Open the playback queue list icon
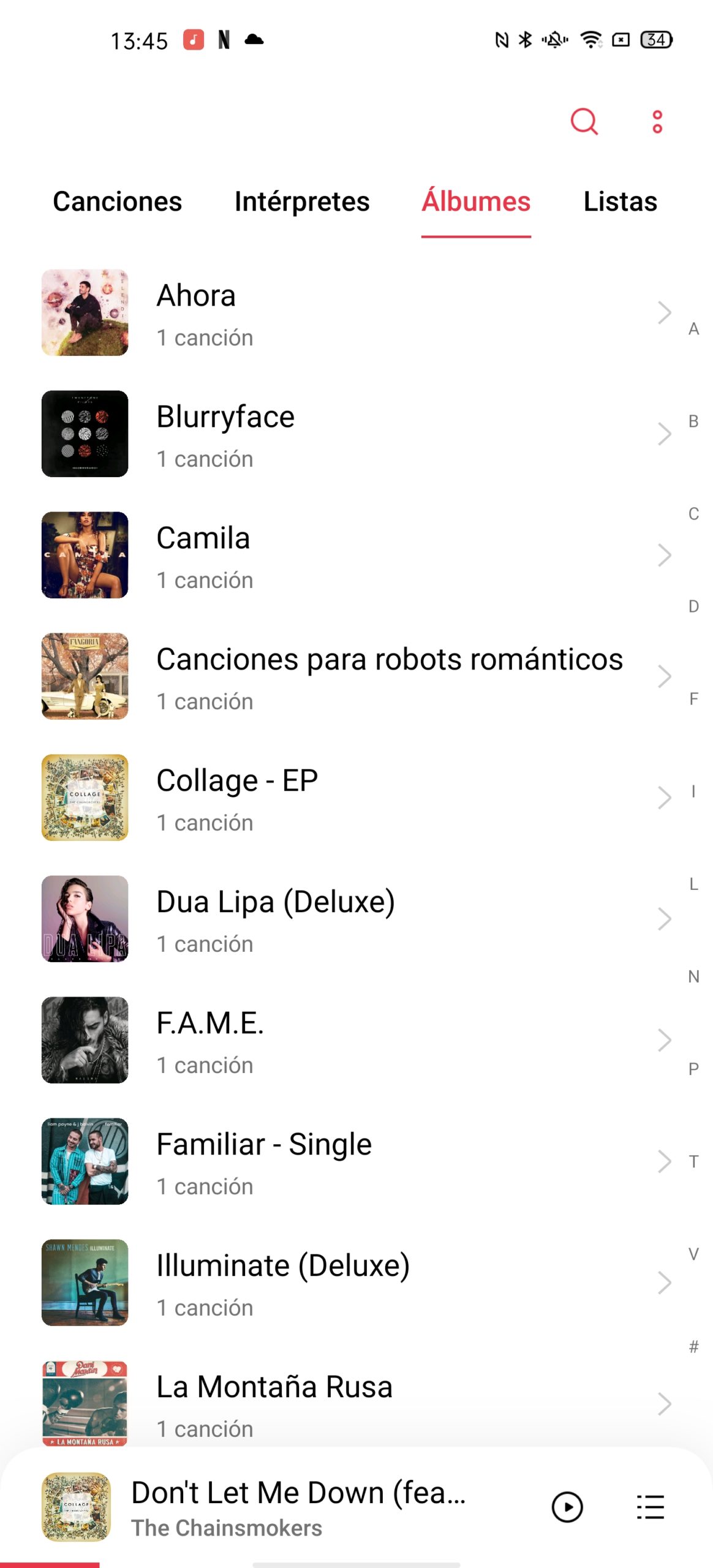 point(650,1507)
